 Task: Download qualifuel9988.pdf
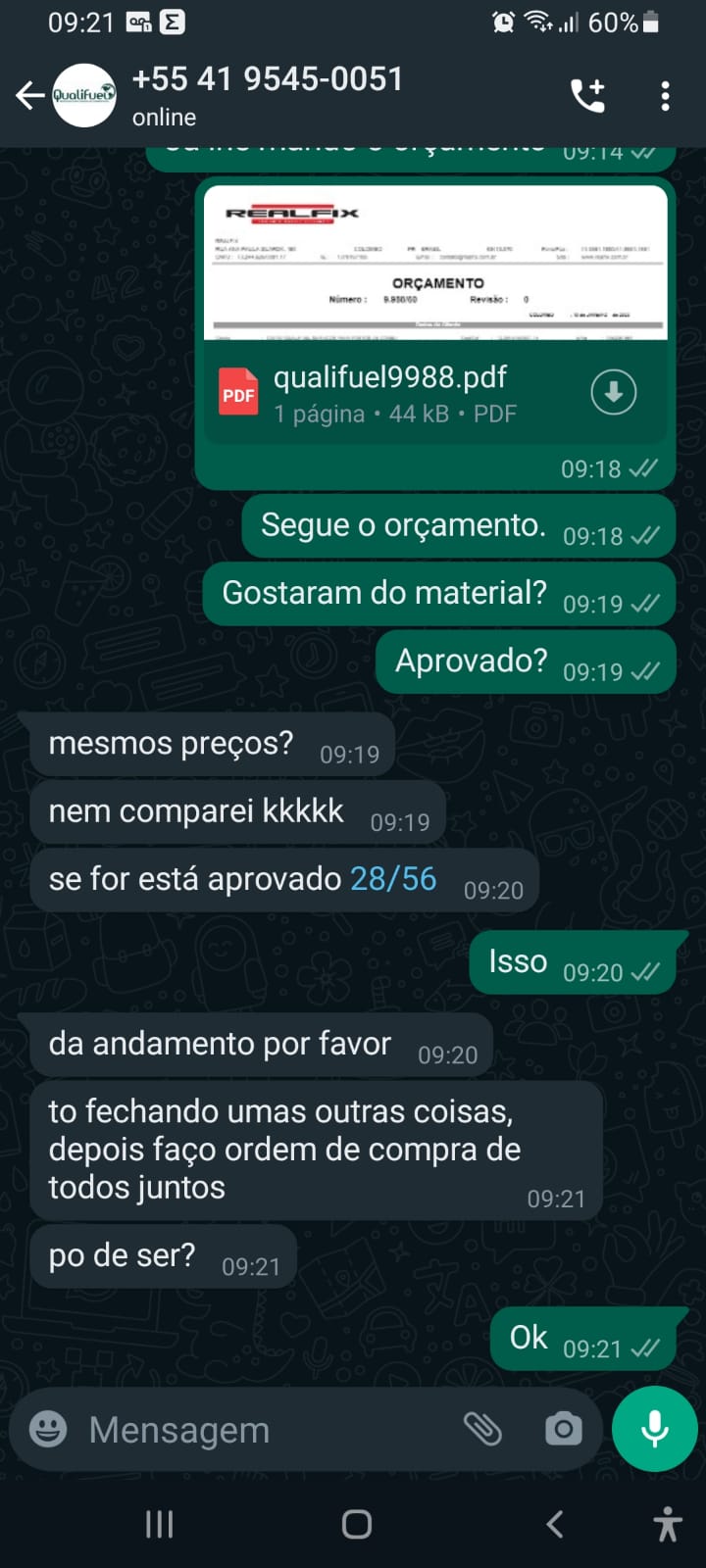[x=614, y=392]
